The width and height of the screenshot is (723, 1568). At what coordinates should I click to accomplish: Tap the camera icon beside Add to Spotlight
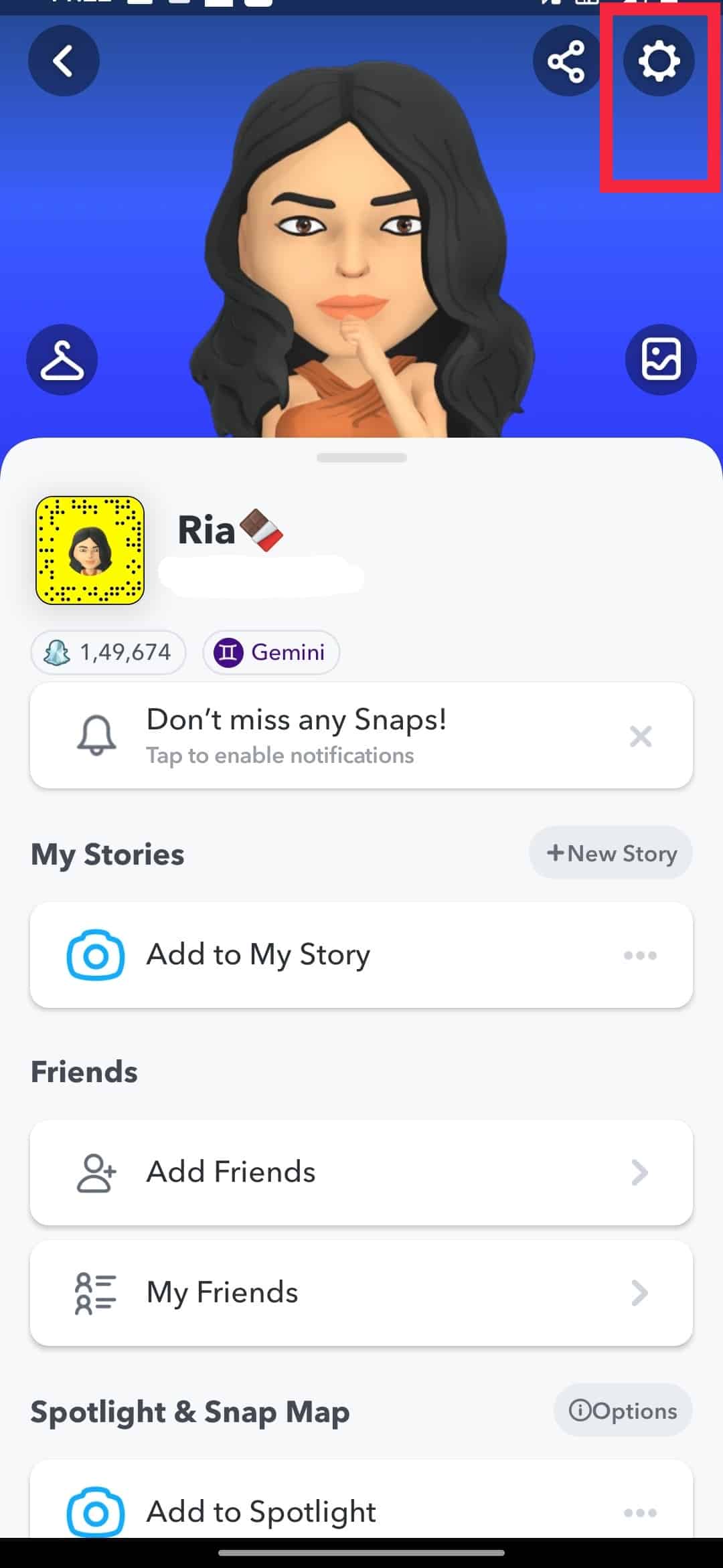point(96,1510)
